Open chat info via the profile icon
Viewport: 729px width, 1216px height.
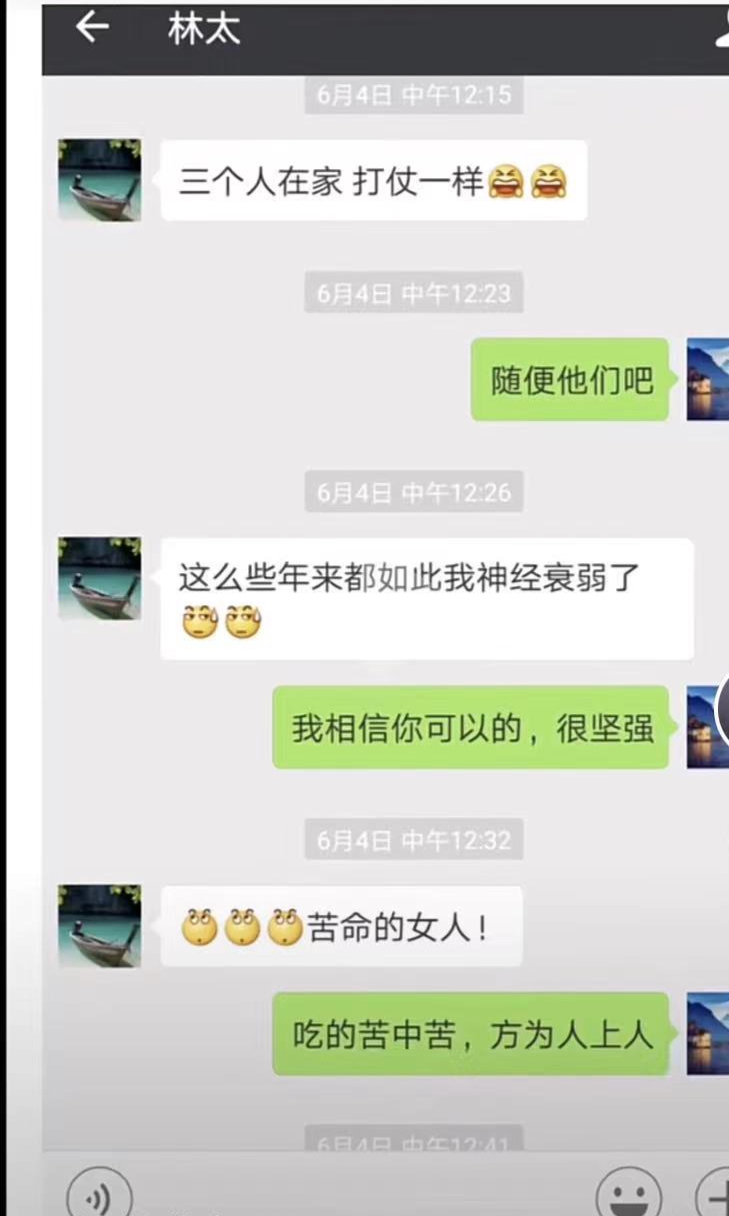(x=722, y=30)
